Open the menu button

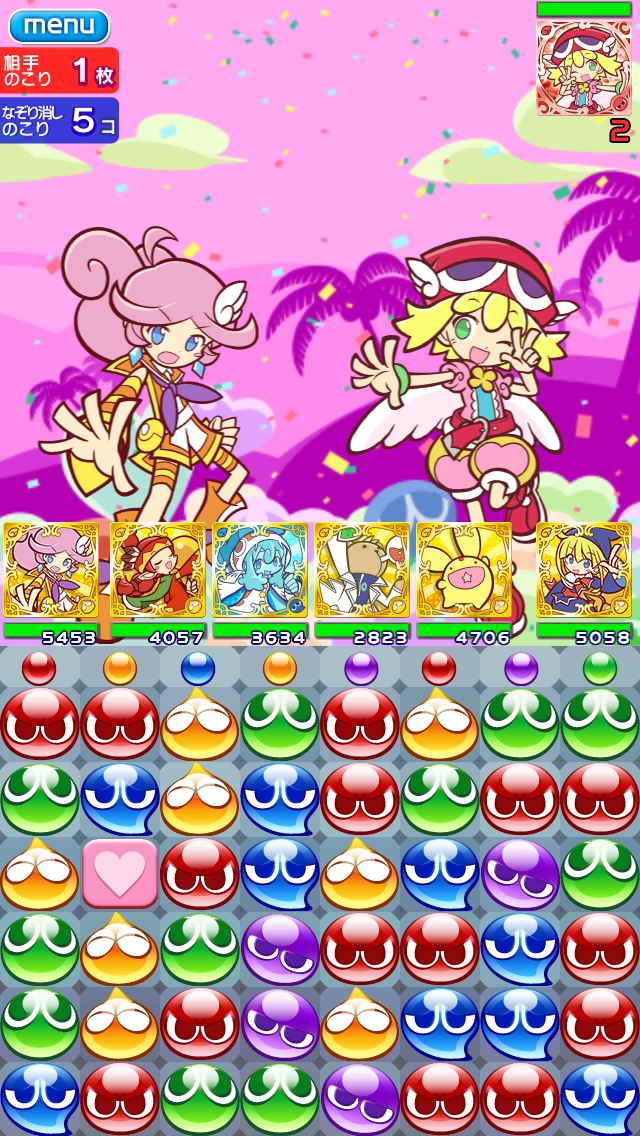click(59, 25)
